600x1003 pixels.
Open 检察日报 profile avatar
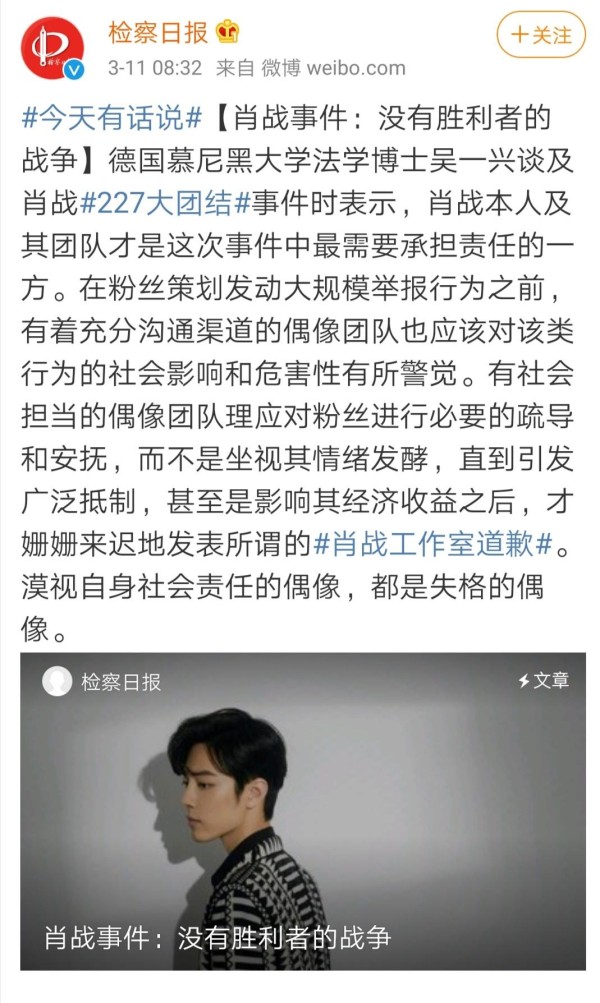52,48
